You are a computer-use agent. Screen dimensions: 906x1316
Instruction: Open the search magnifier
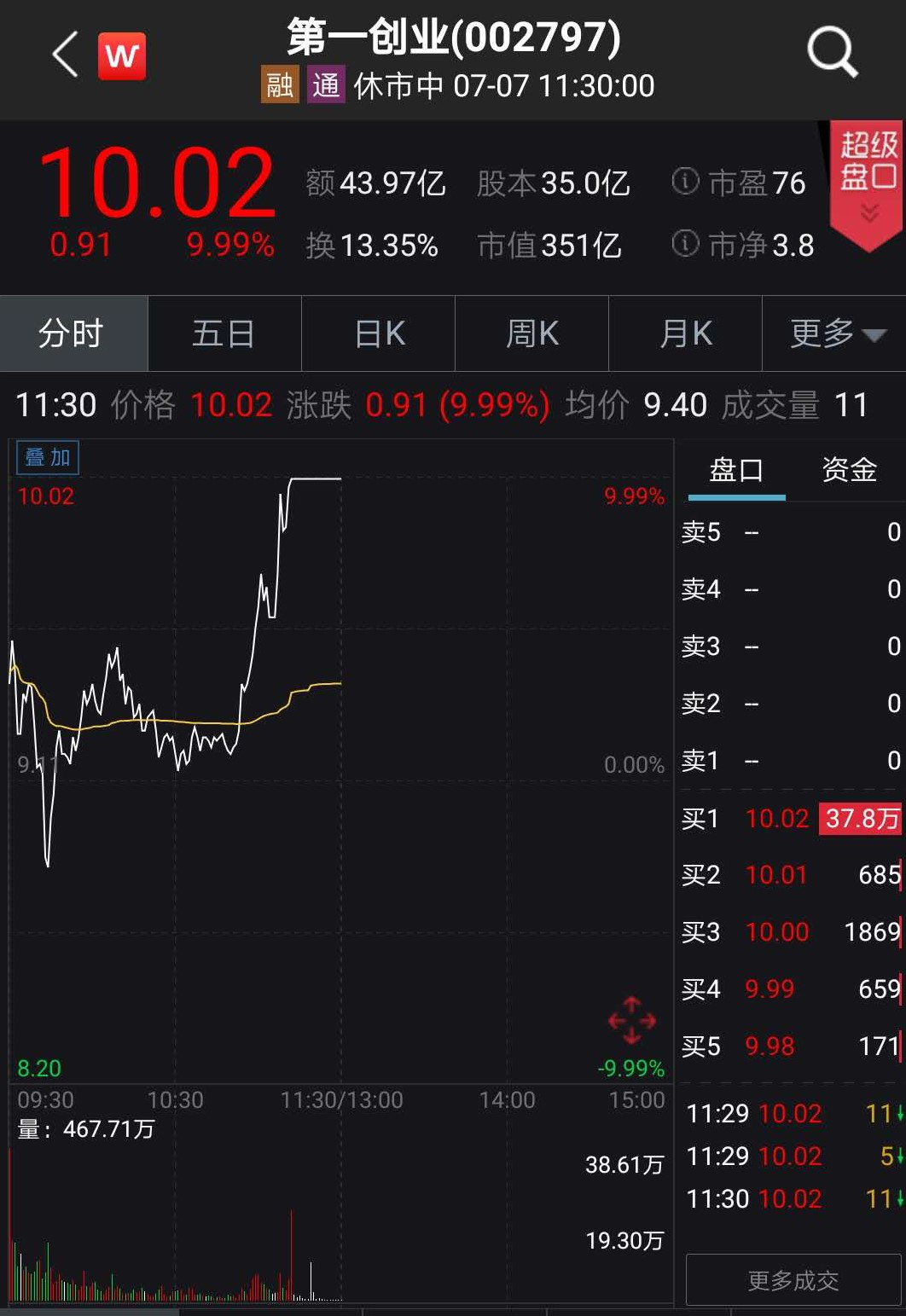click(832, 53)
